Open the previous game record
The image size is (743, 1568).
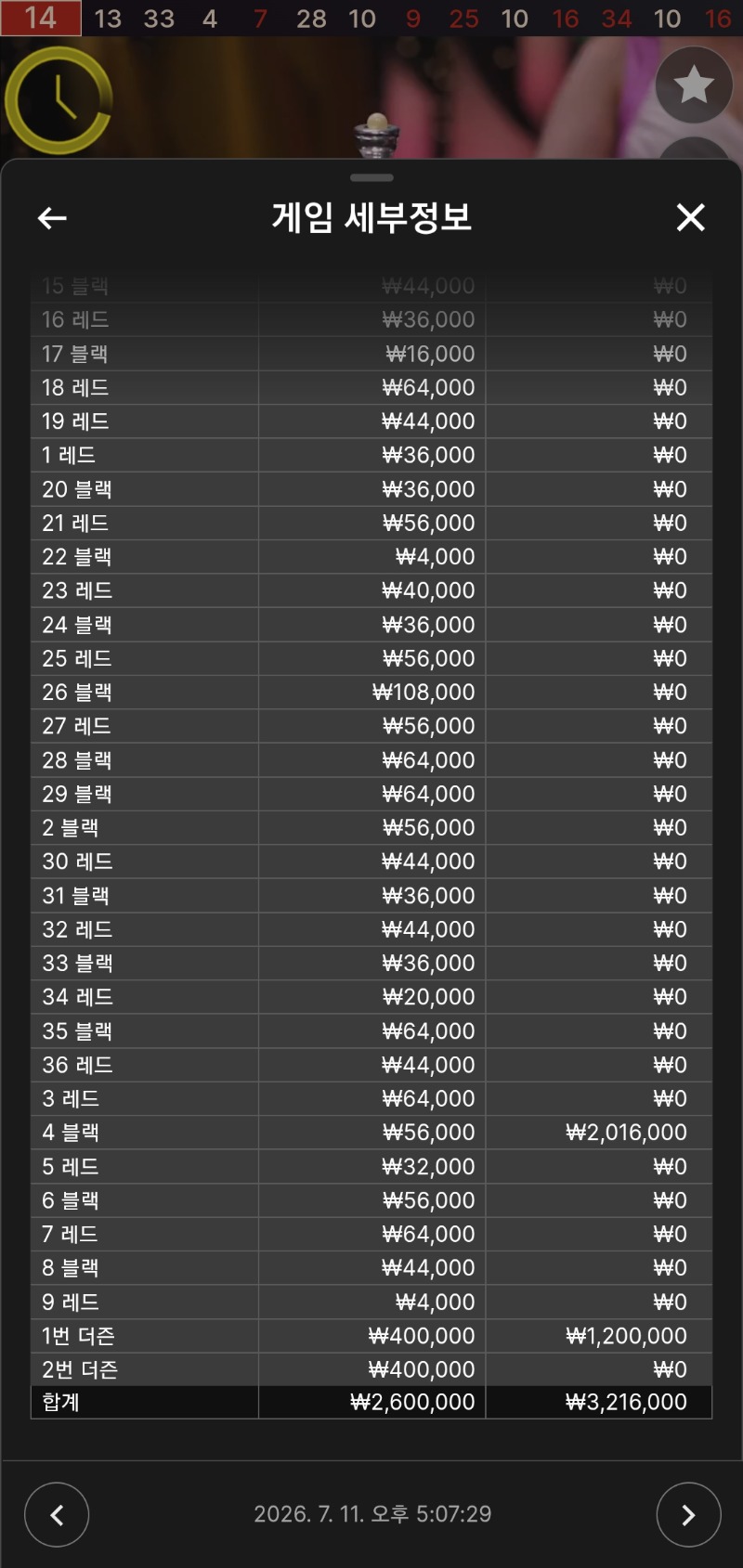click(57, 1514)
